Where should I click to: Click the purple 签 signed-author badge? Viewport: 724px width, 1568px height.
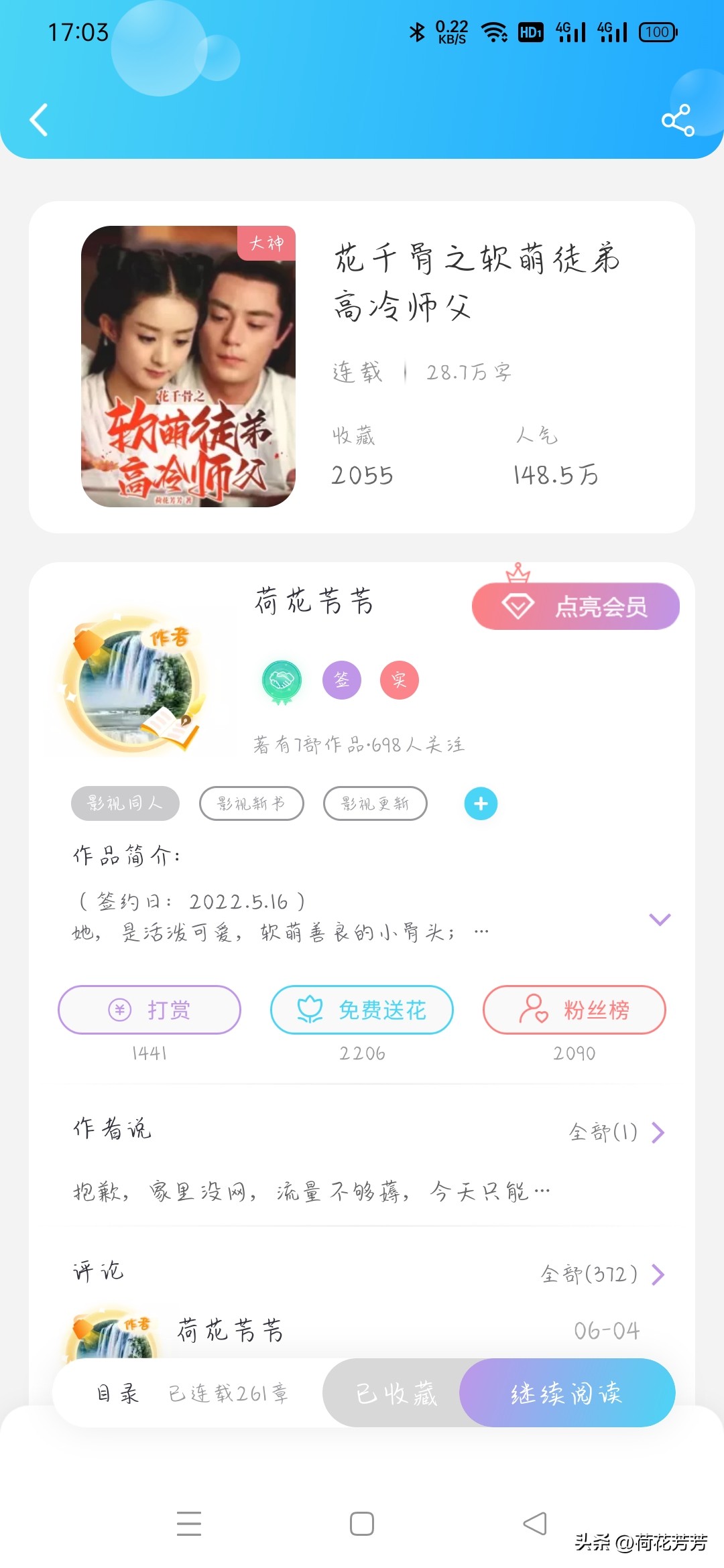click(x=342, y=679)
